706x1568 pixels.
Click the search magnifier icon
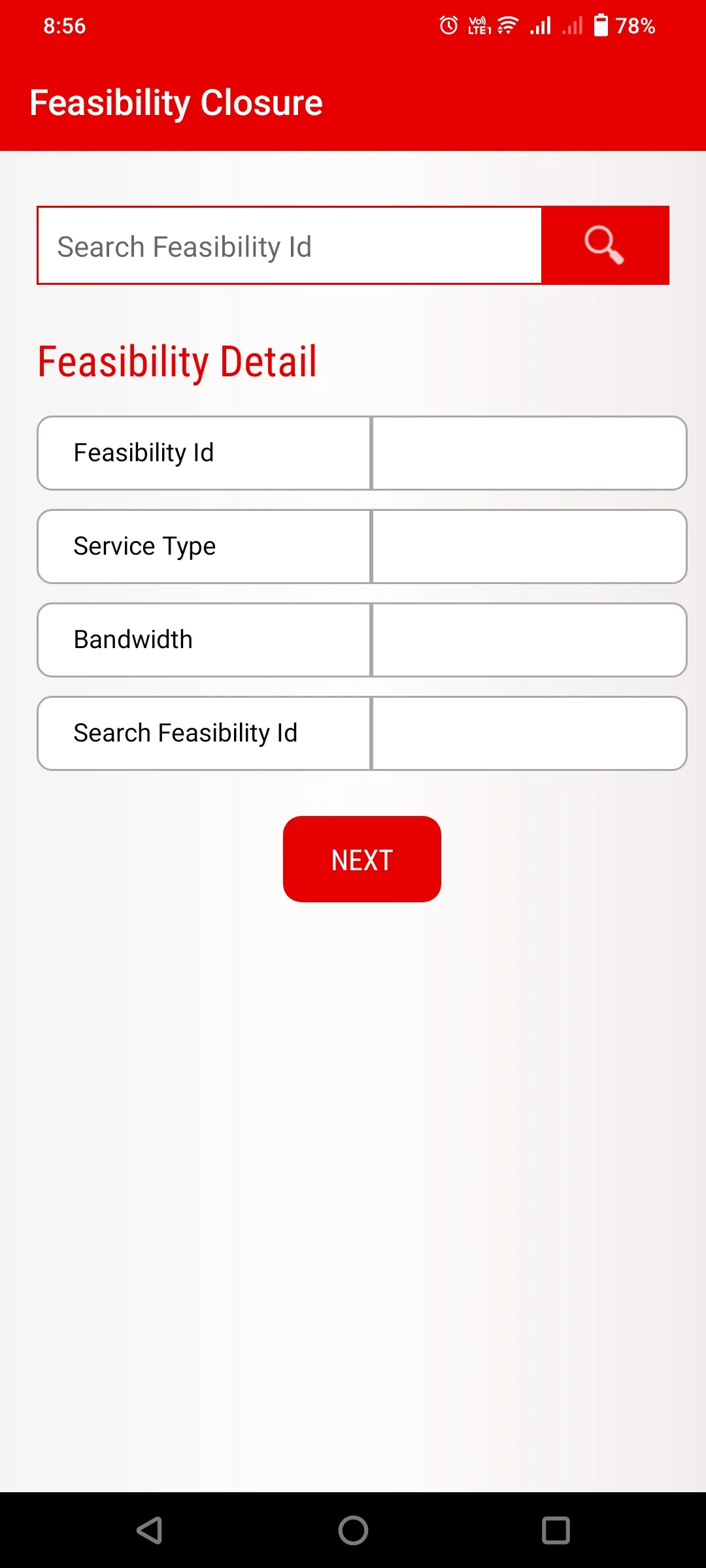[x=603, y=245]
